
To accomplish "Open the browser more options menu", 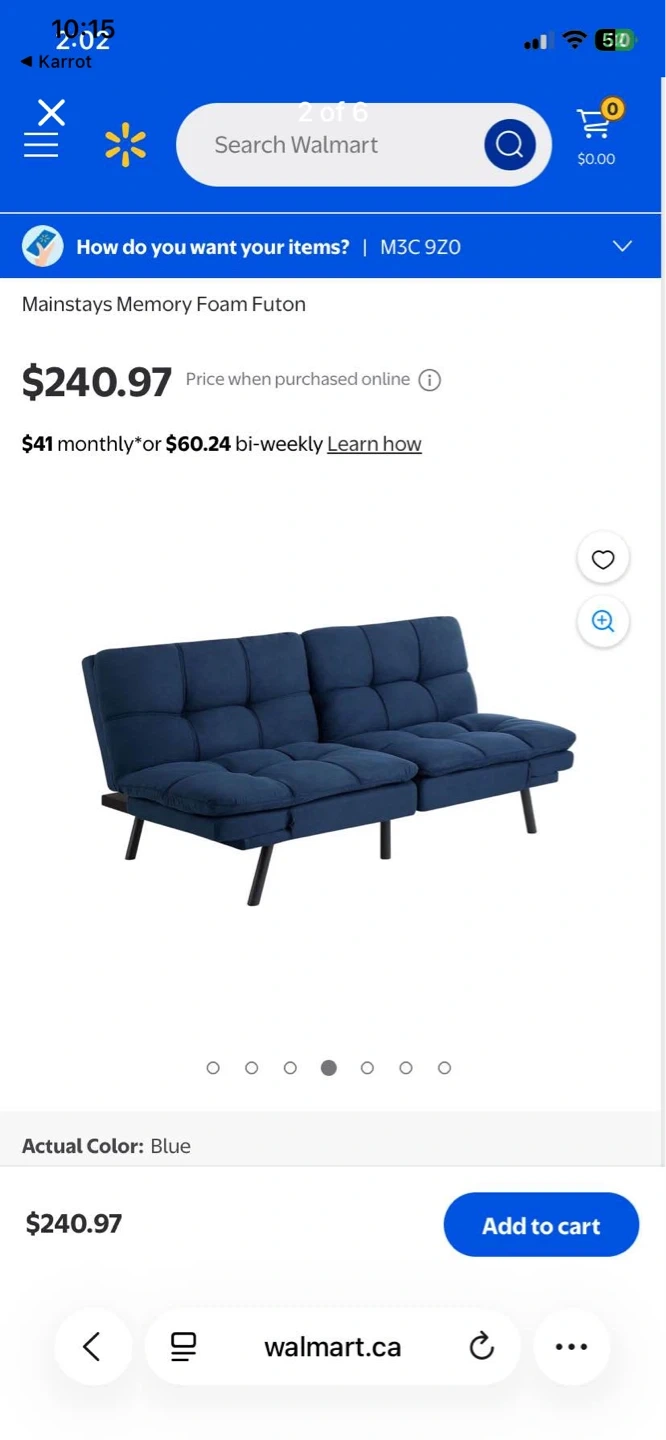I will 571,1346.
